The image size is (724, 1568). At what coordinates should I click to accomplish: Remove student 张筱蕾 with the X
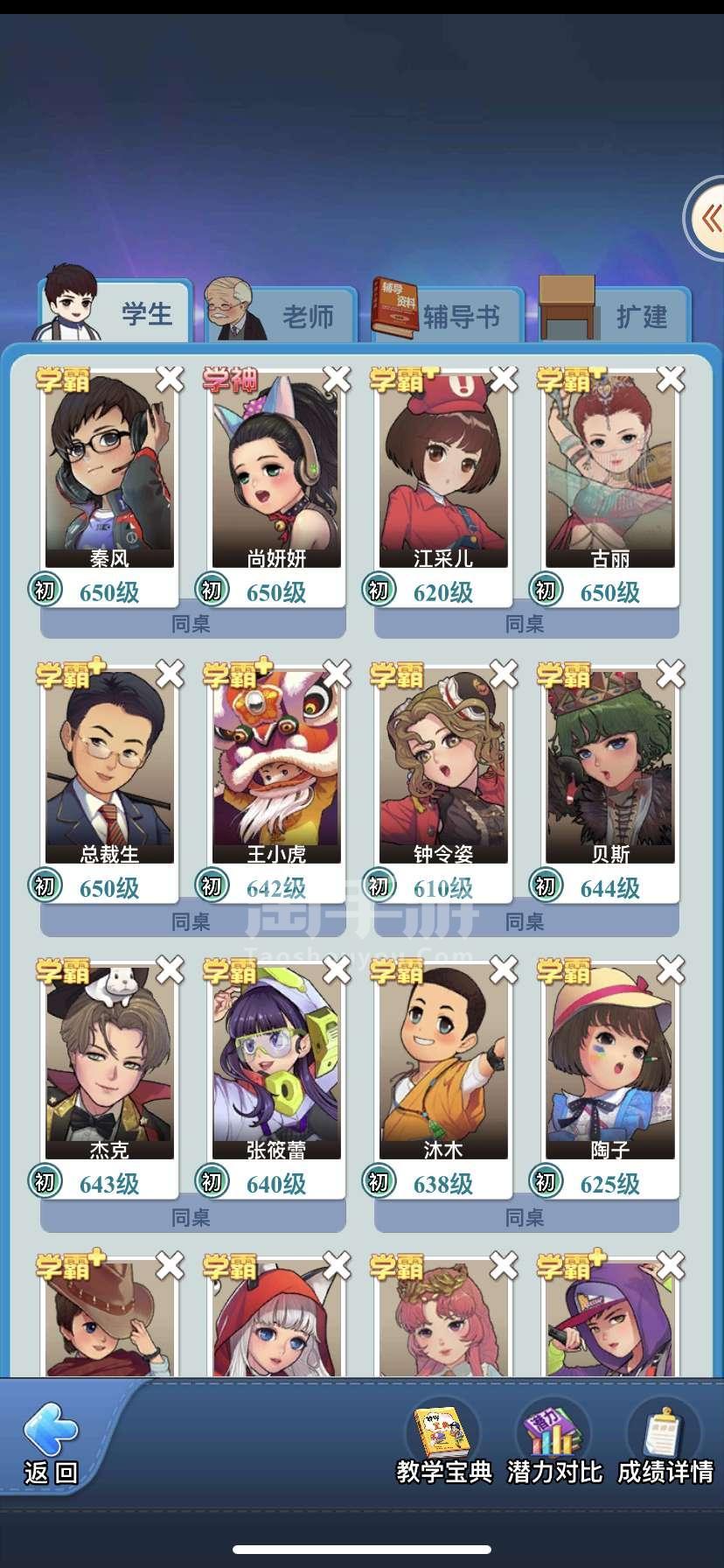[x=337, y=970]
